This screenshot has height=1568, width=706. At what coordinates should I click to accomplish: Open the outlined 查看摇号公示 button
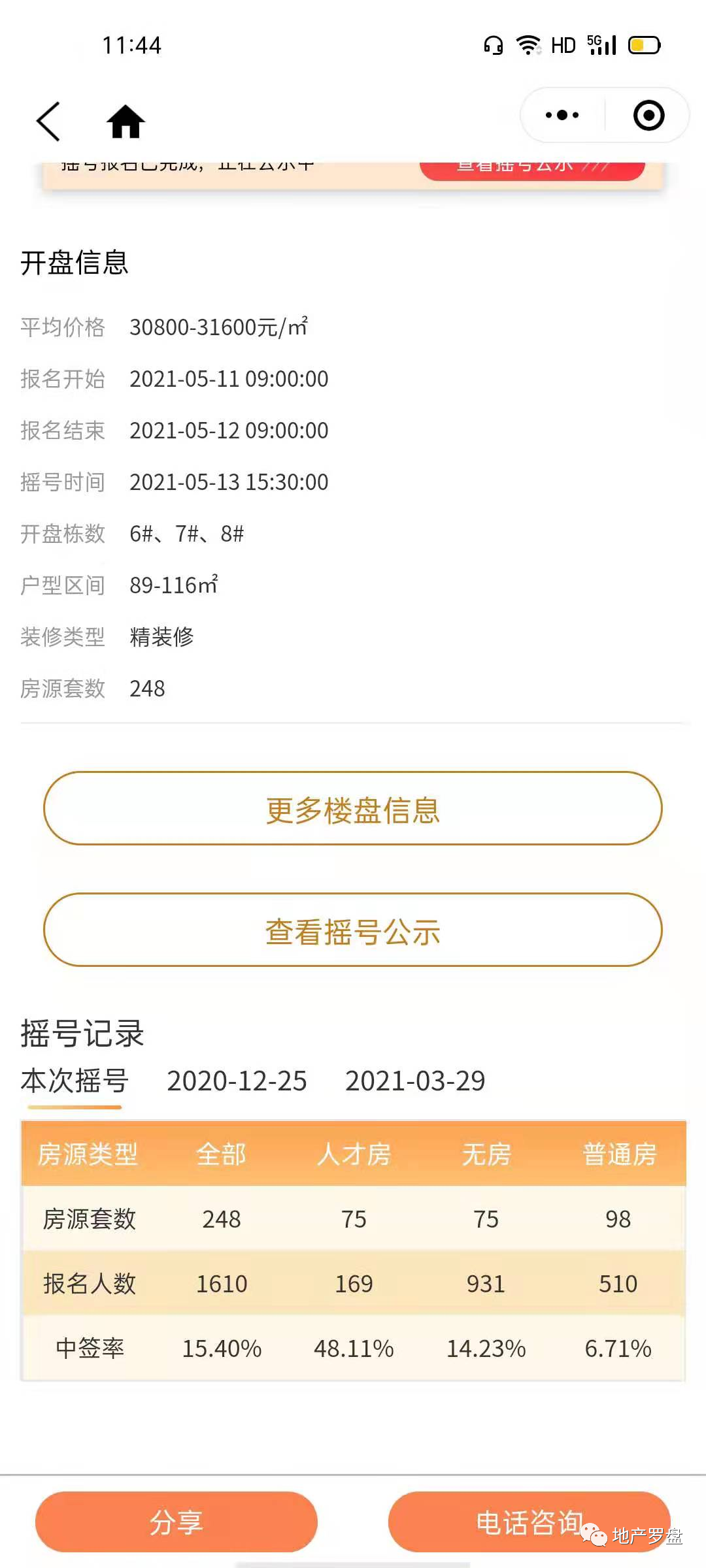[353, 930]
